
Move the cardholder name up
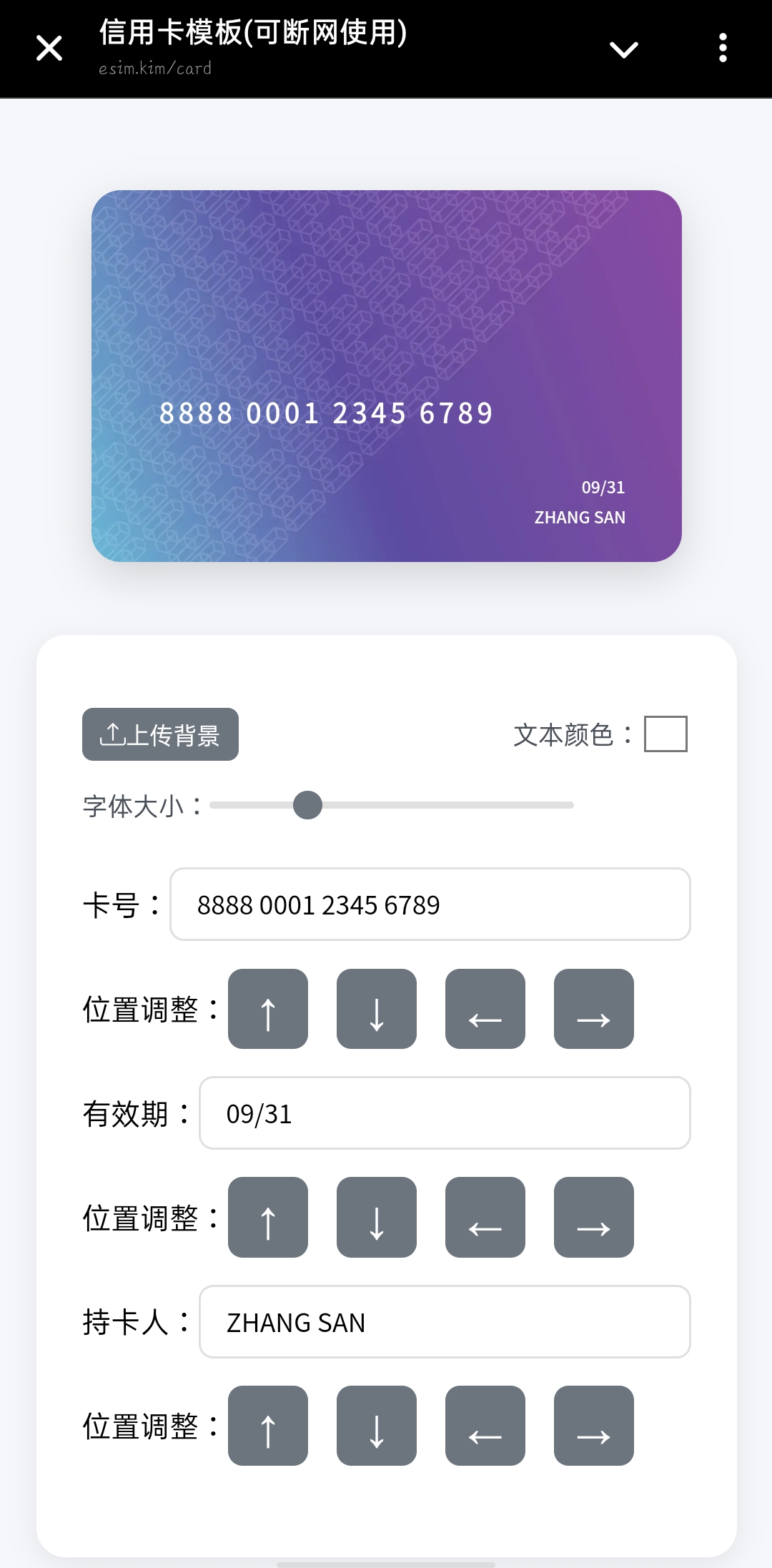[x=268, y=1426]
